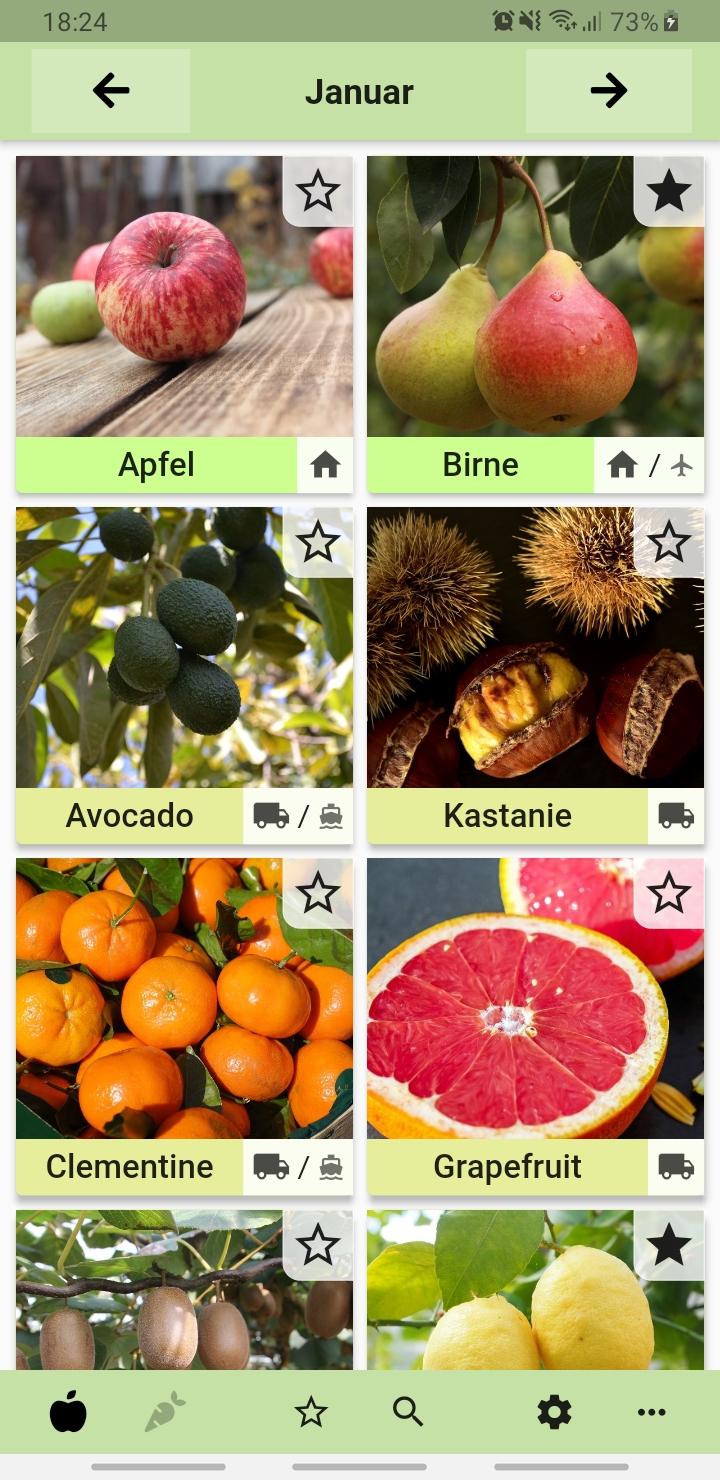
Task: Open the search tab
Action: click(x=408, y=1412)
